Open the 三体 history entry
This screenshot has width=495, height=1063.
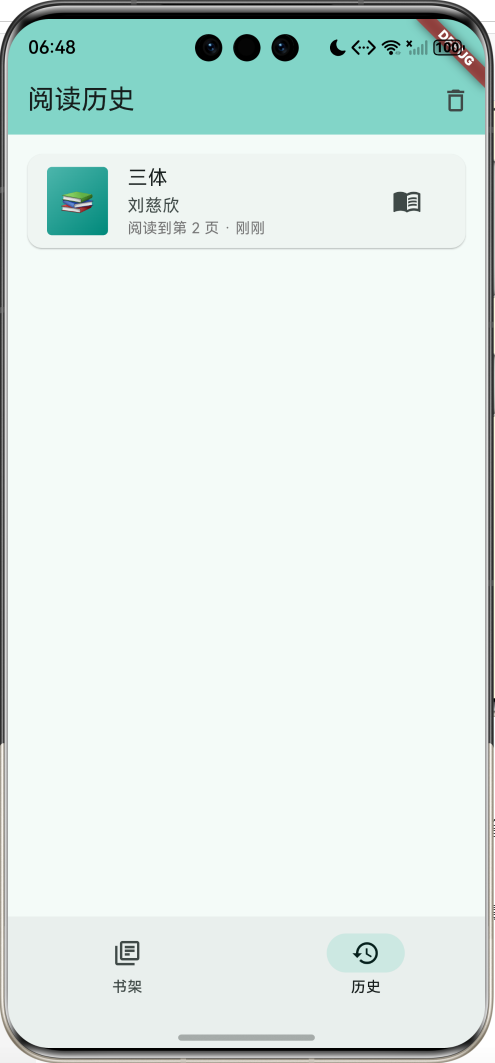(246, 201)
